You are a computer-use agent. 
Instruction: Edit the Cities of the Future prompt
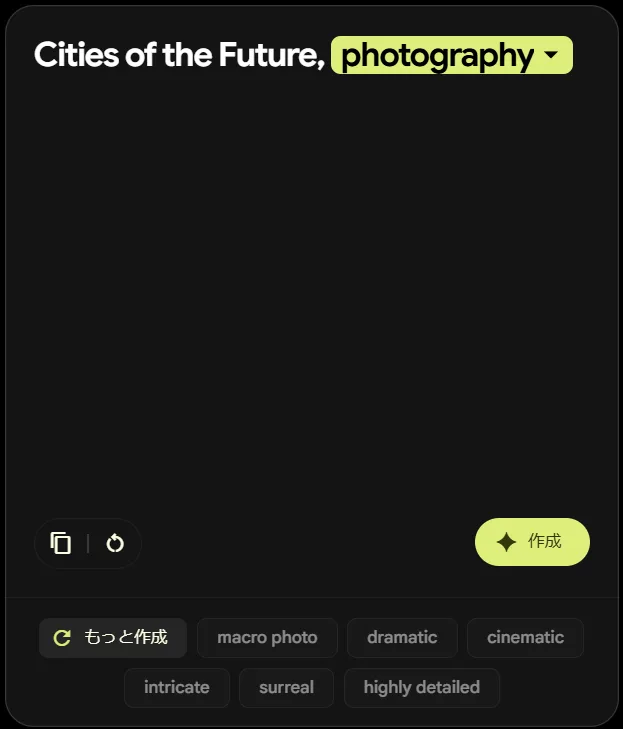[x=178, y=56]
